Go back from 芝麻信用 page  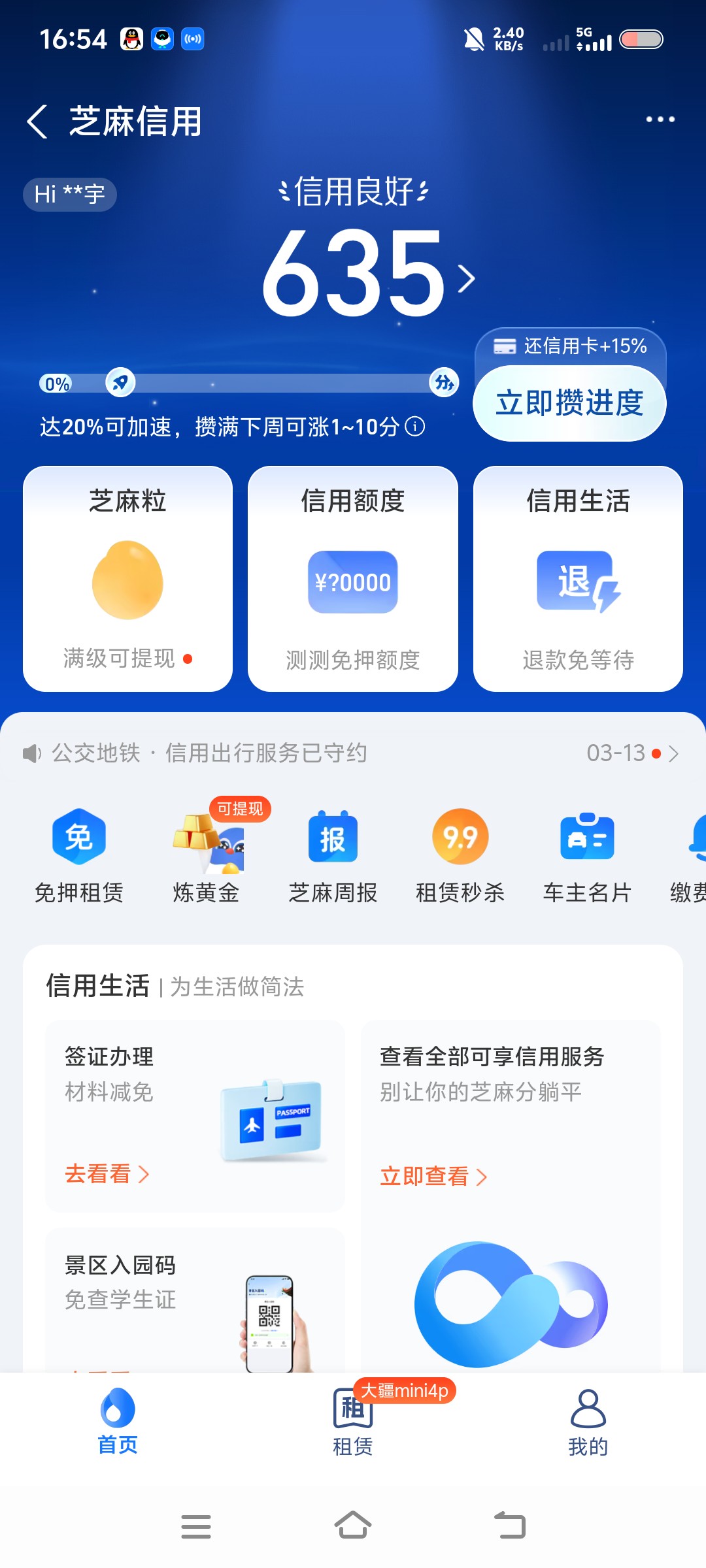pos(37,122)
